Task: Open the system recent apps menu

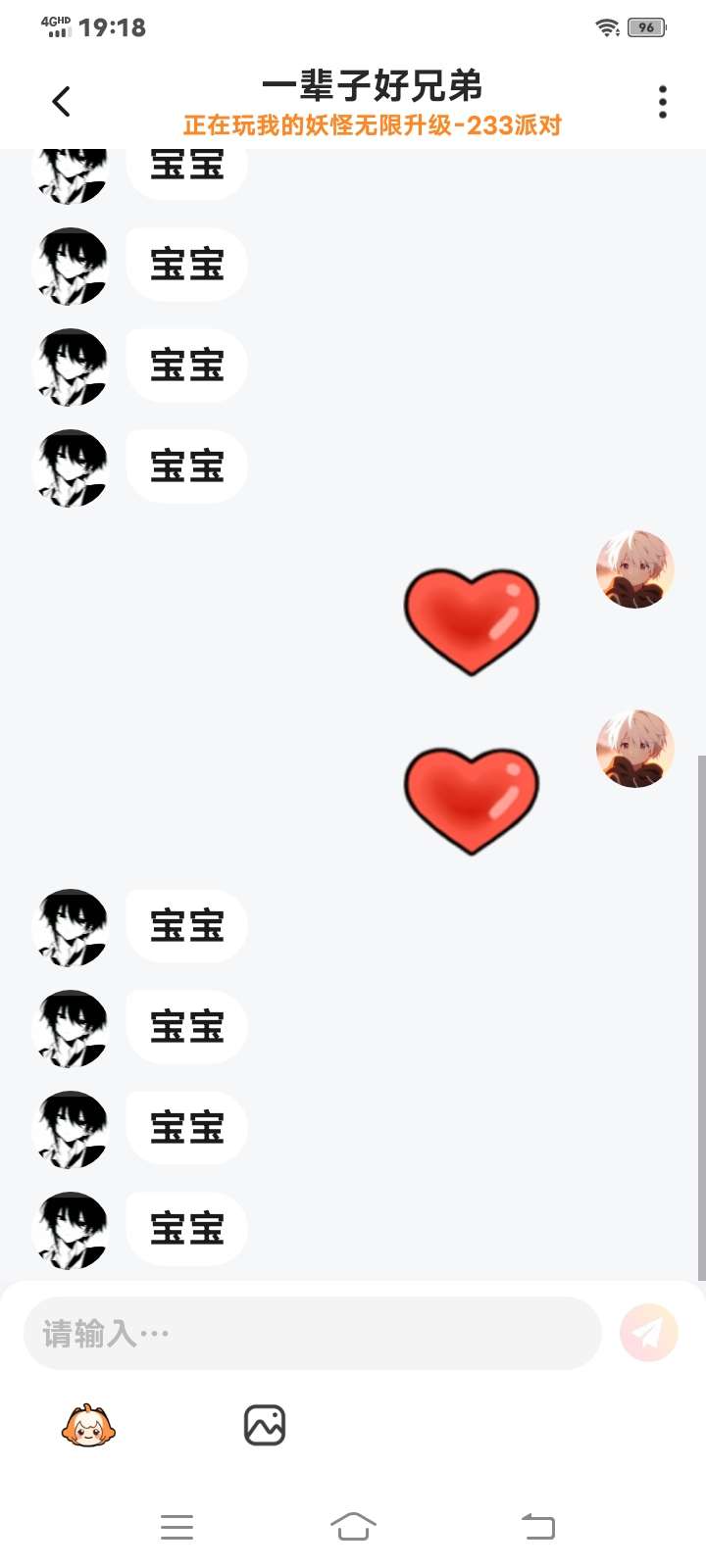Action: (x=176, y=1526)
